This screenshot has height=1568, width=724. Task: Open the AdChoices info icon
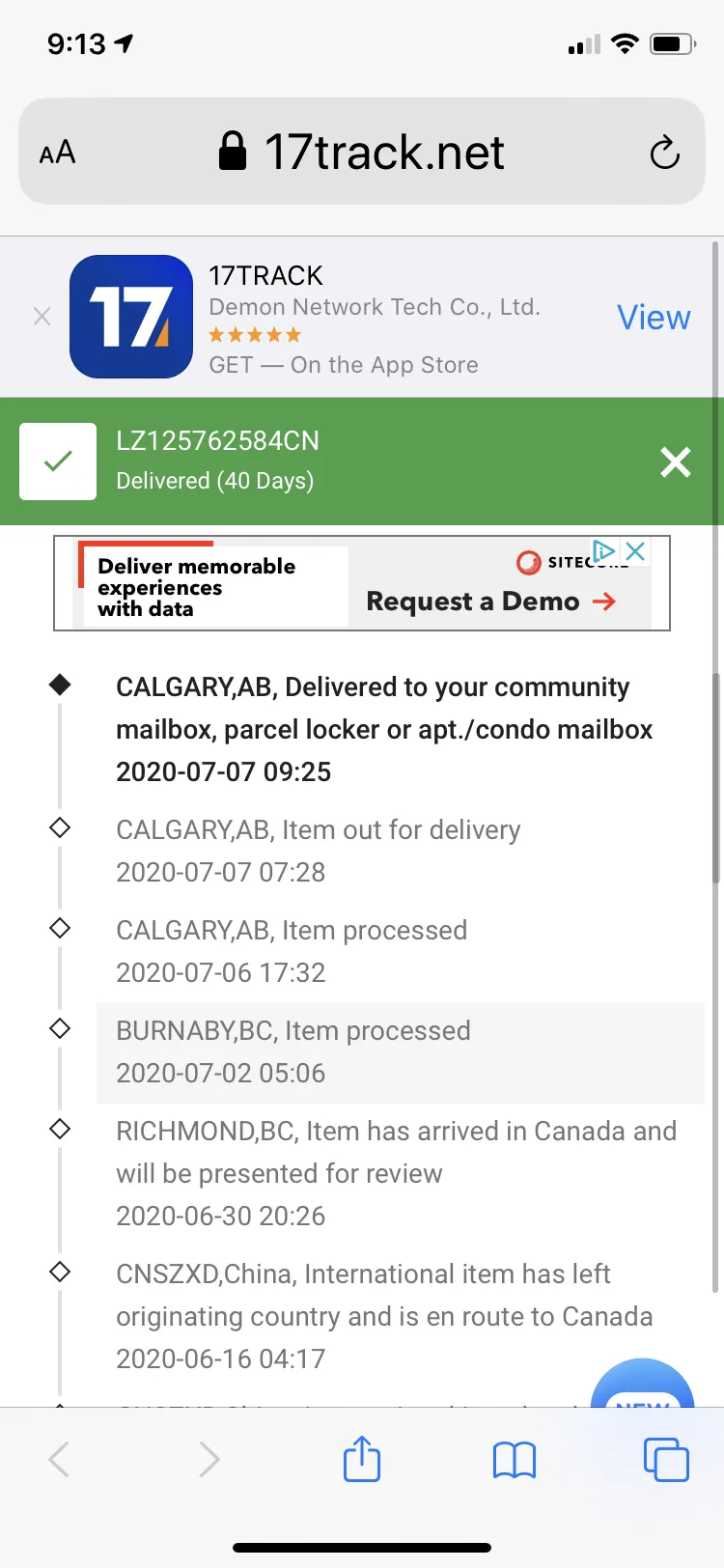coord(604,551)
